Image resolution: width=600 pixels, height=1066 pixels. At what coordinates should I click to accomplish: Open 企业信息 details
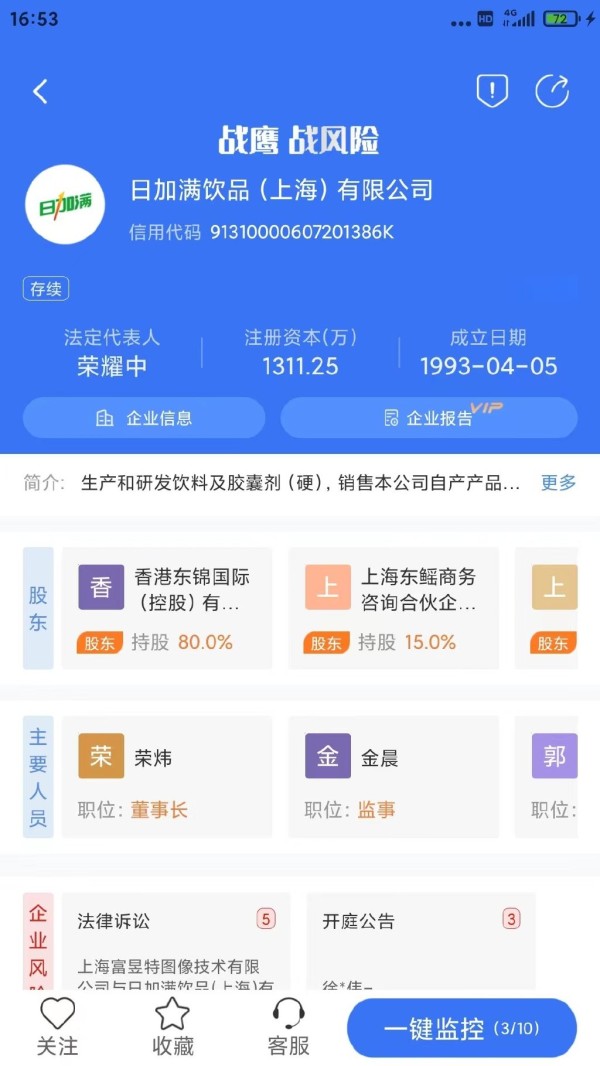point(144,418)
